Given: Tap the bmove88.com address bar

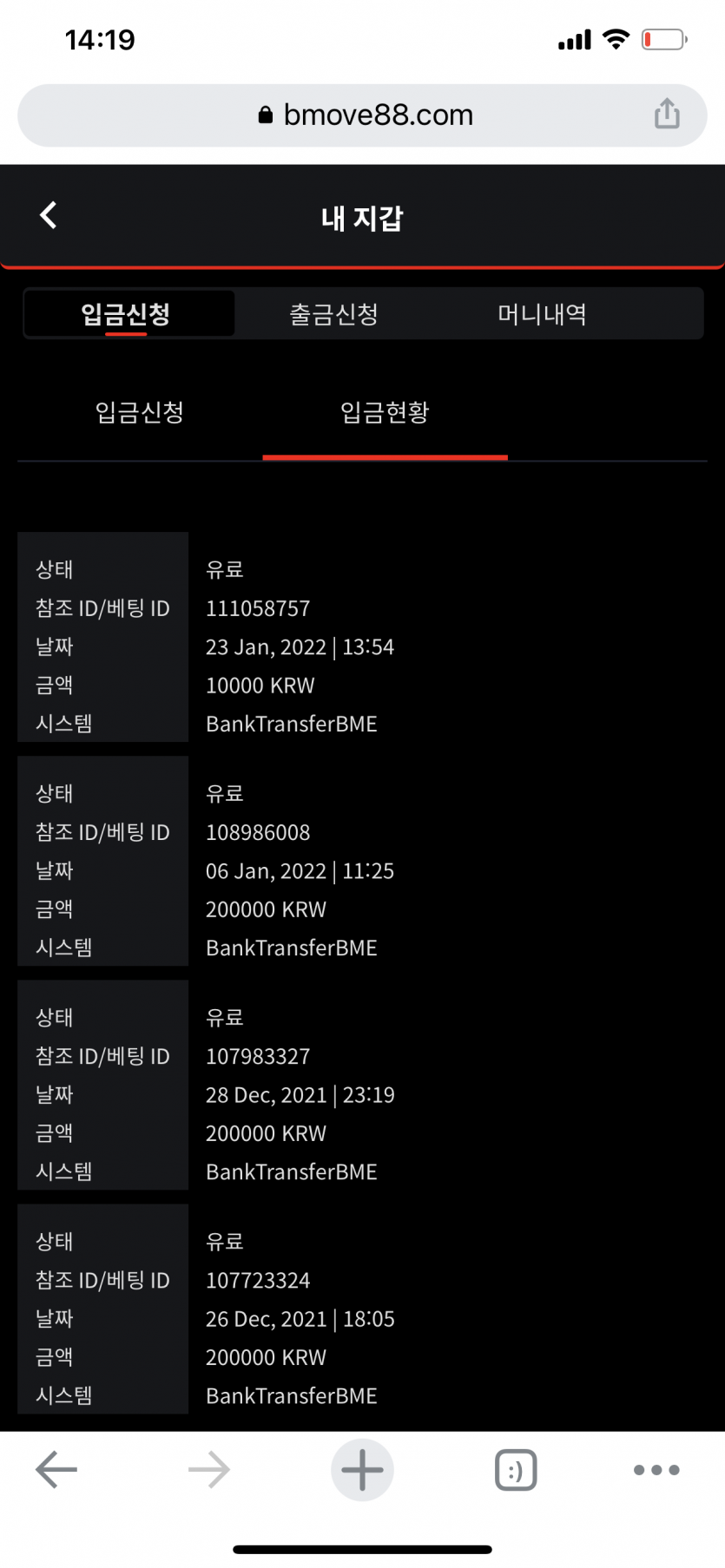Looking at the screenshot, I should [x=363, y=115].
